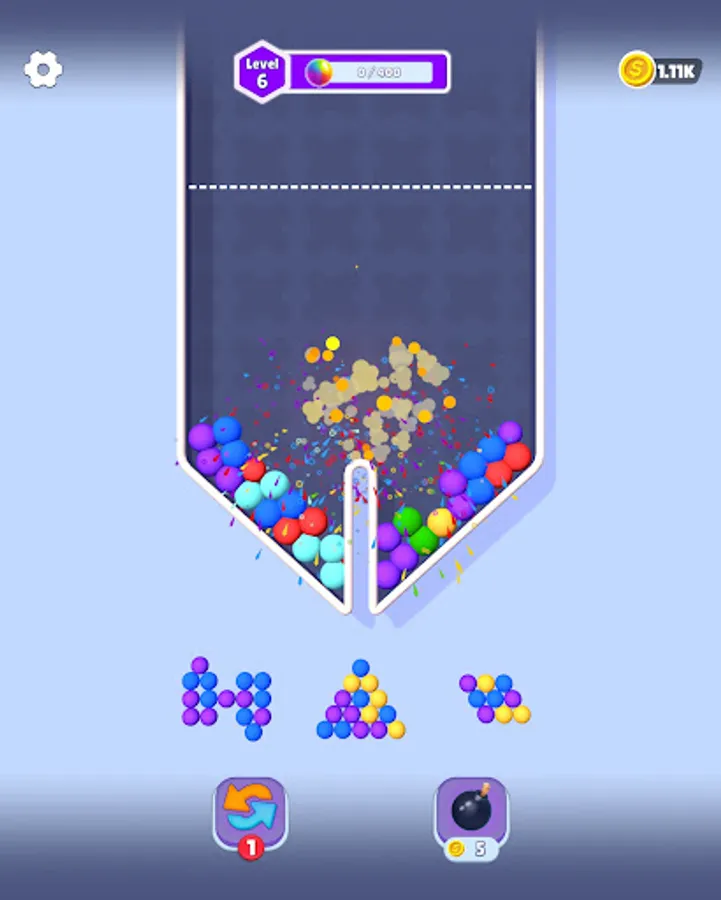Tap the yellow ball inside the triangle piece
Viewport: 721px width, 900px height.
(x=351, y=682)
